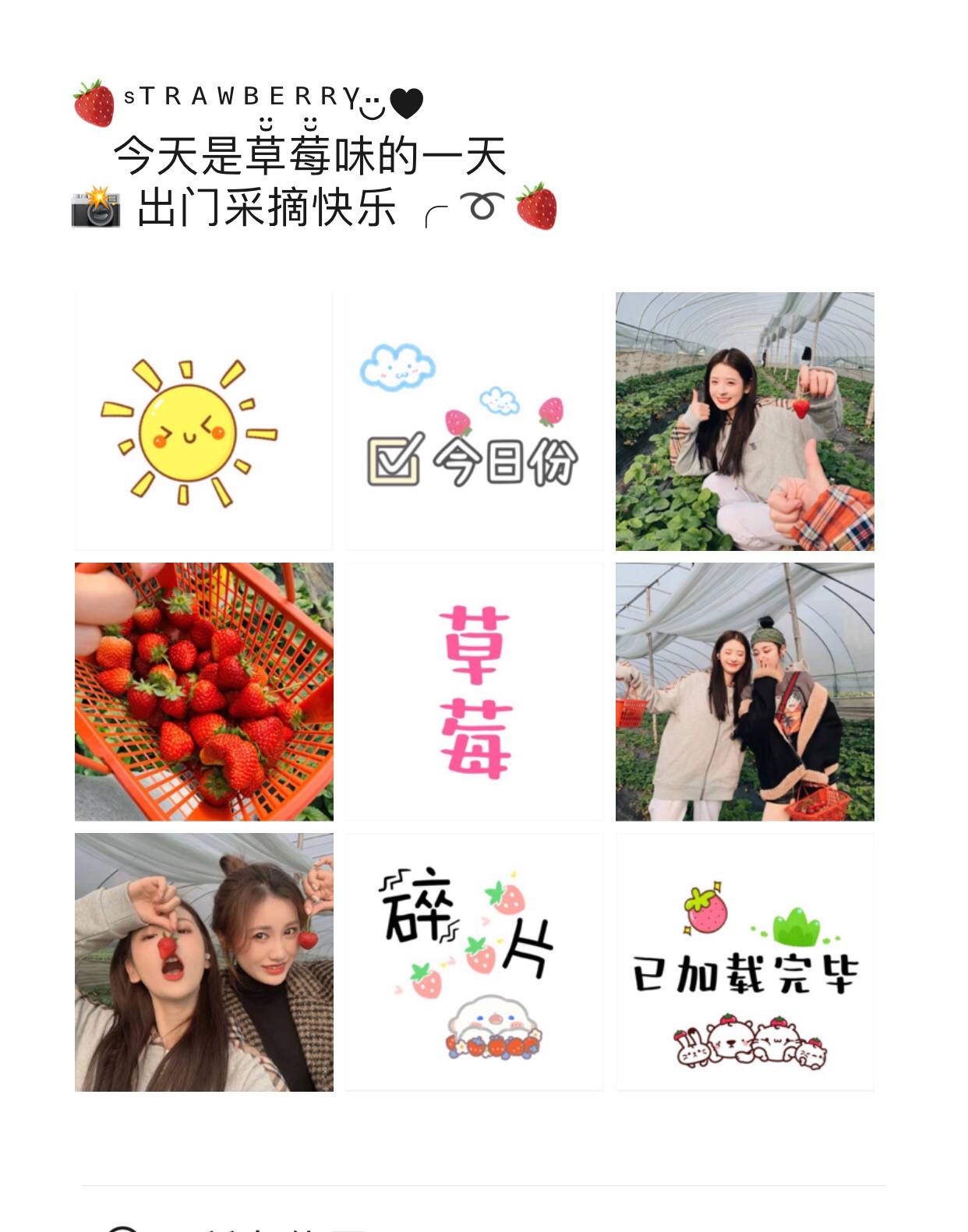Viewport: 968px width, 1232px height.
Task: Open the 碎片 sticker image
Action: (x=474, y=962)
